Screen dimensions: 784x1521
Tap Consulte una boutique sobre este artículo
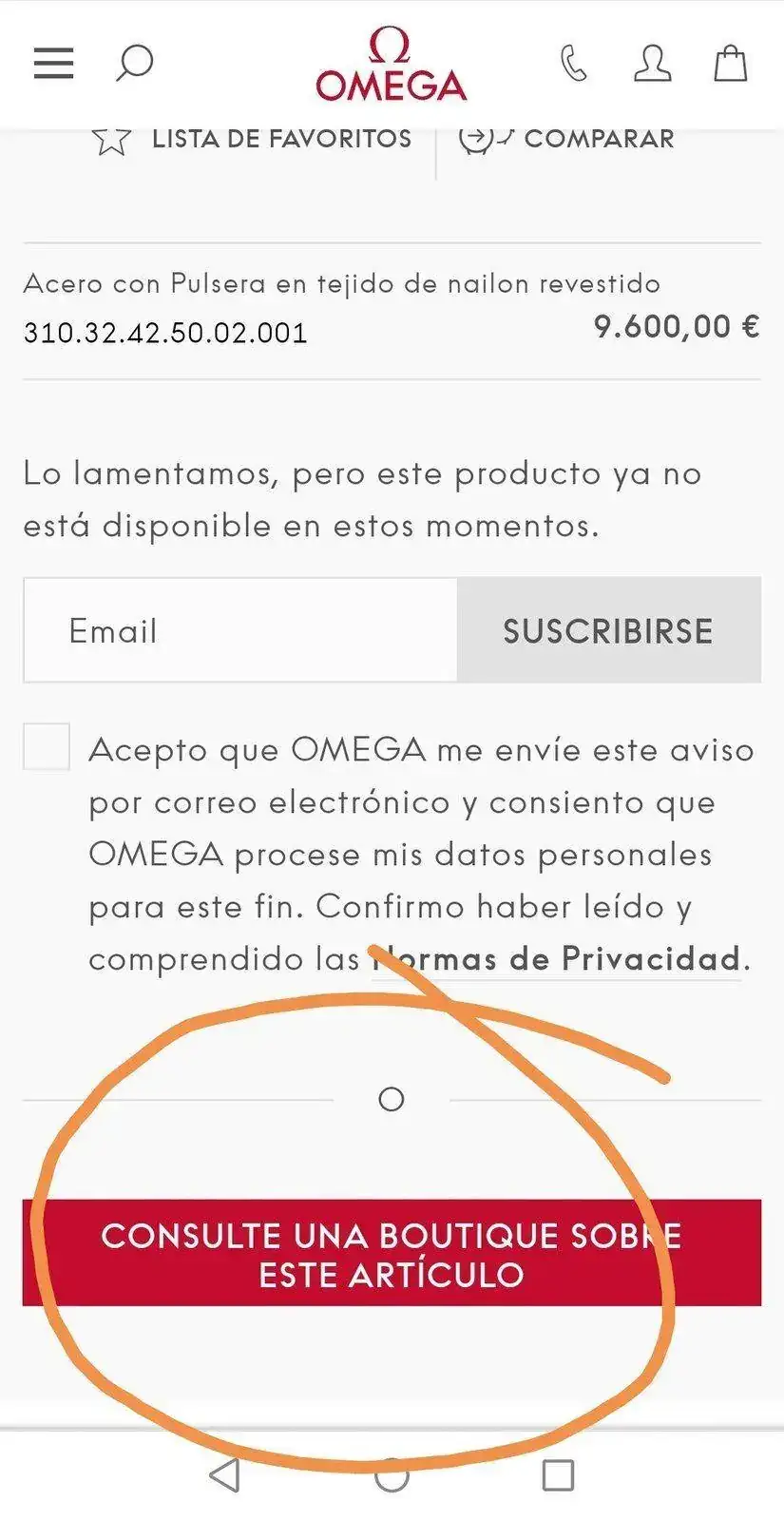click(x=392, y=1253)
